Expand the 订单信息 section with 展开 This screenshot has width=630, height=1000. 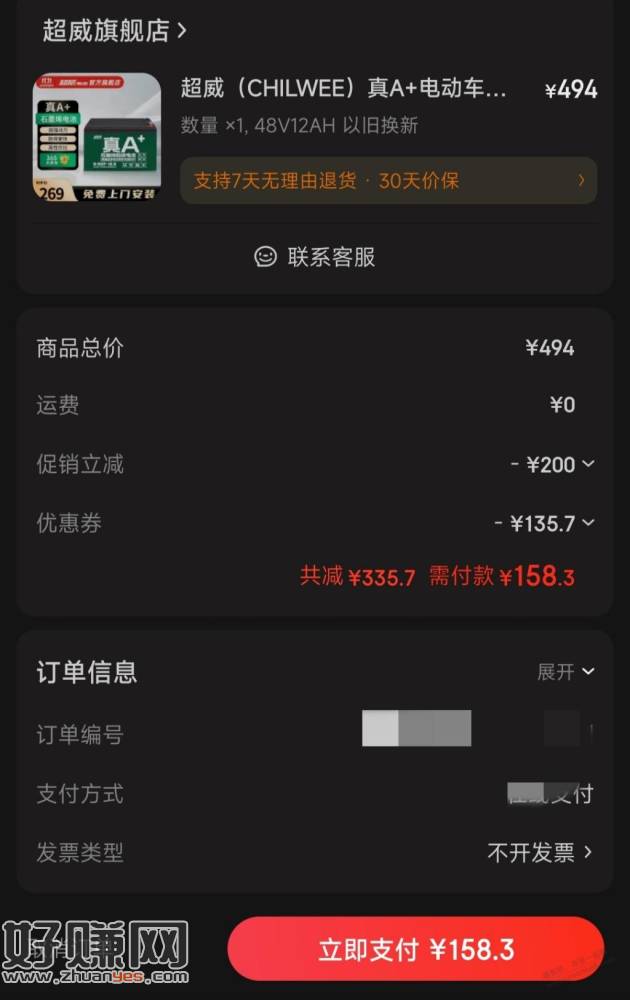coord(565,672)
